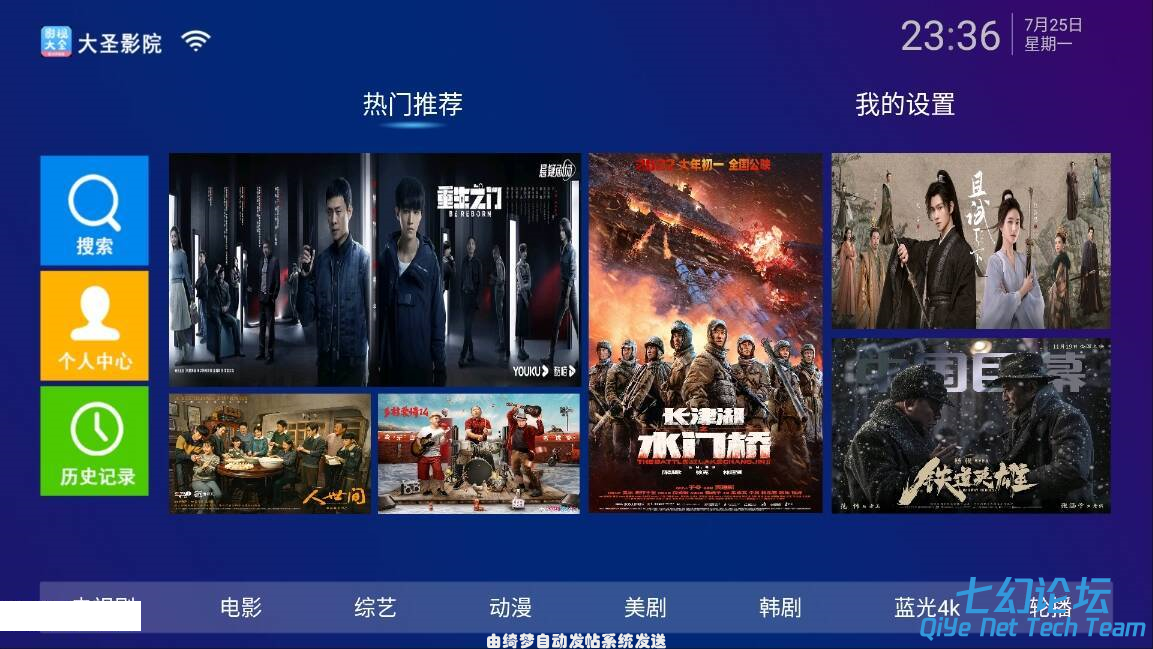Open 历史记录 watch history
Screen dimensions: 1153x649
pos(94,441)
